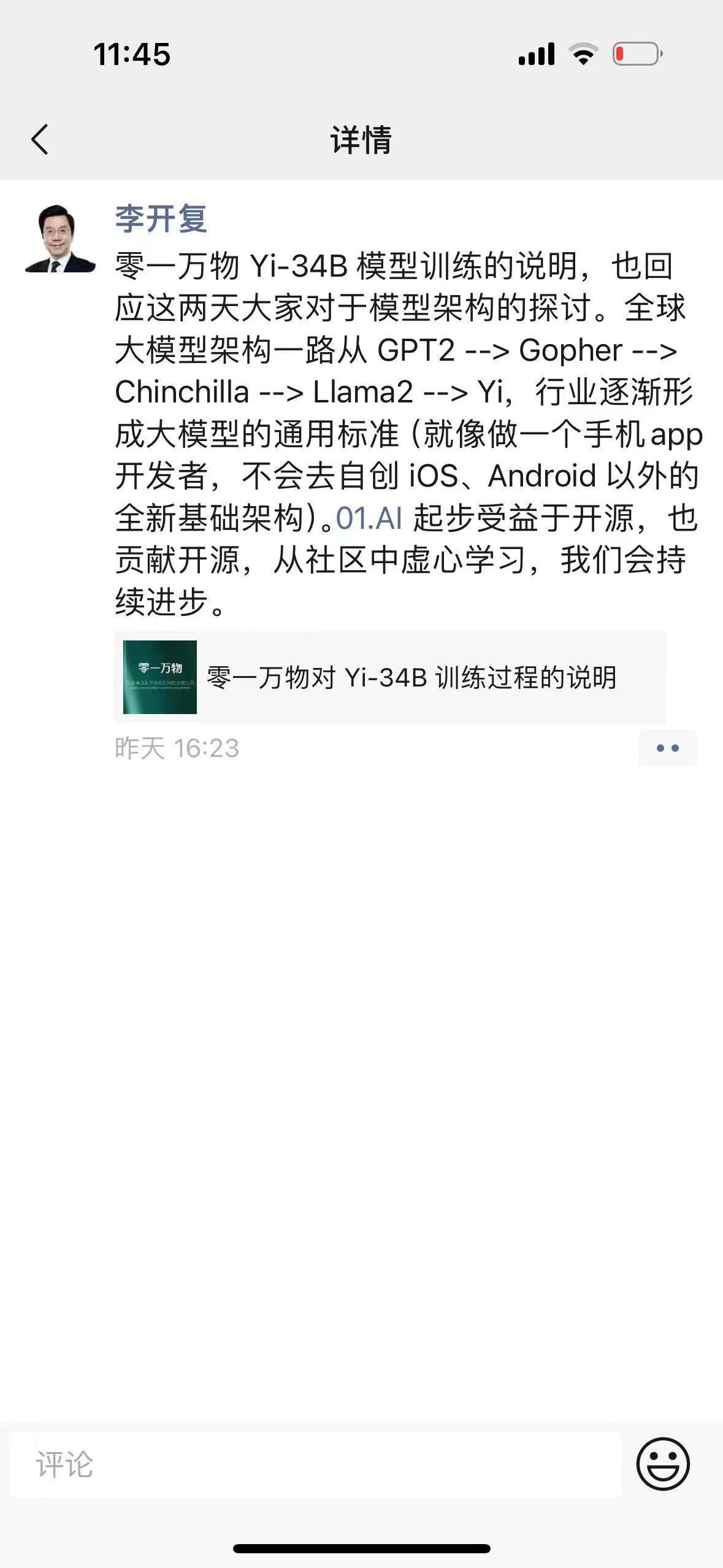Go back with the top-left arrow
723x1568 pixels.
point(40,139)
